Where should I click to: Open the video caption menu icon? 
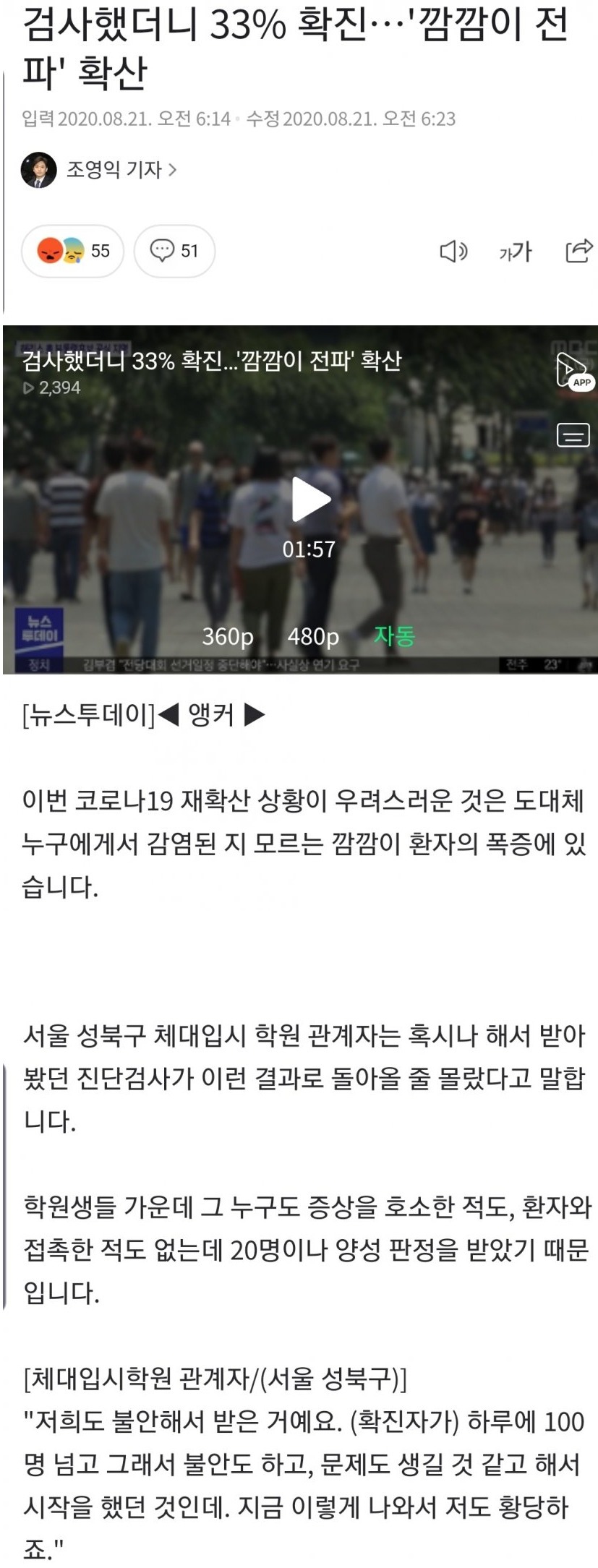coord(573,435)
